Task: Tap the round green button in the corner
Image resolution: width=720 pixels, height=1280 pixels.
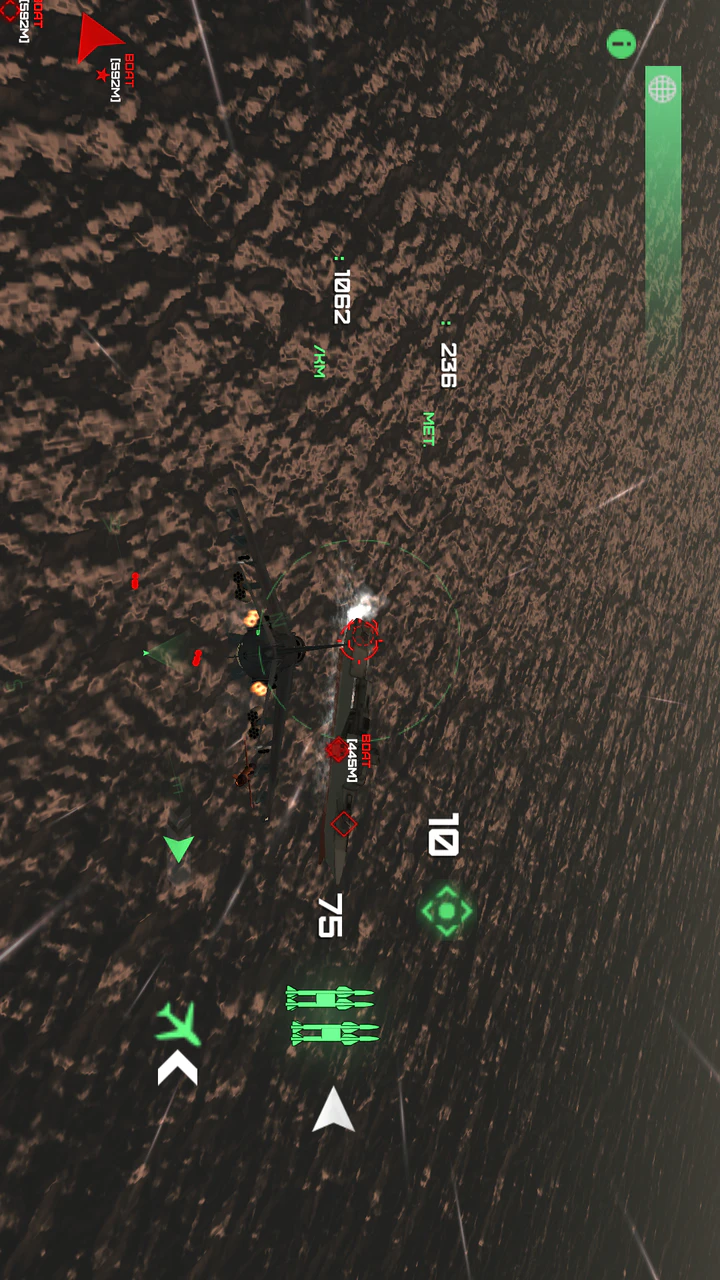Action: coord(621,44)
